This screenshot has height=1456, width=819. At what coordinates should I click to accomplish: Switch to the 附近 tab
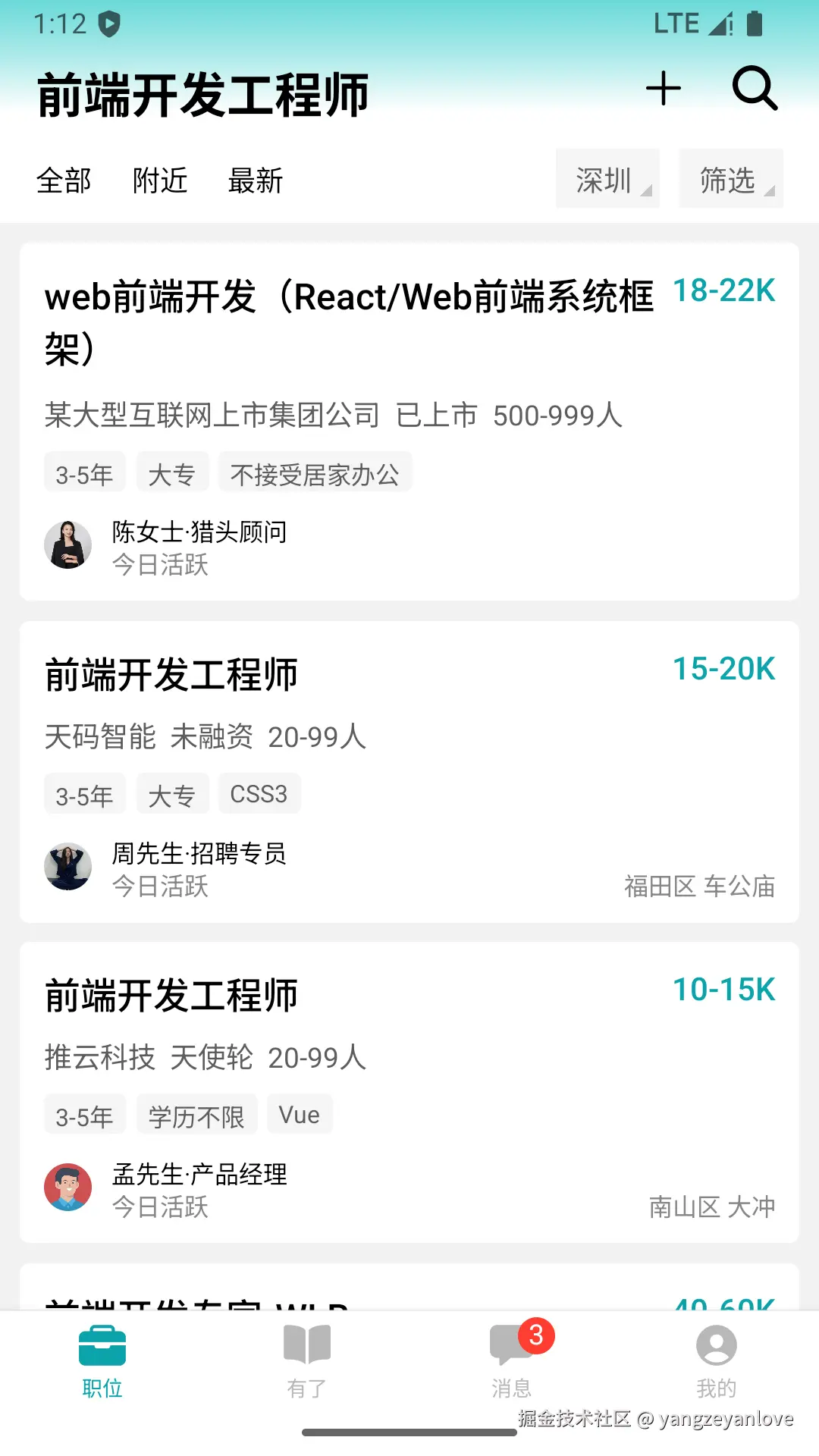(159, 180)
